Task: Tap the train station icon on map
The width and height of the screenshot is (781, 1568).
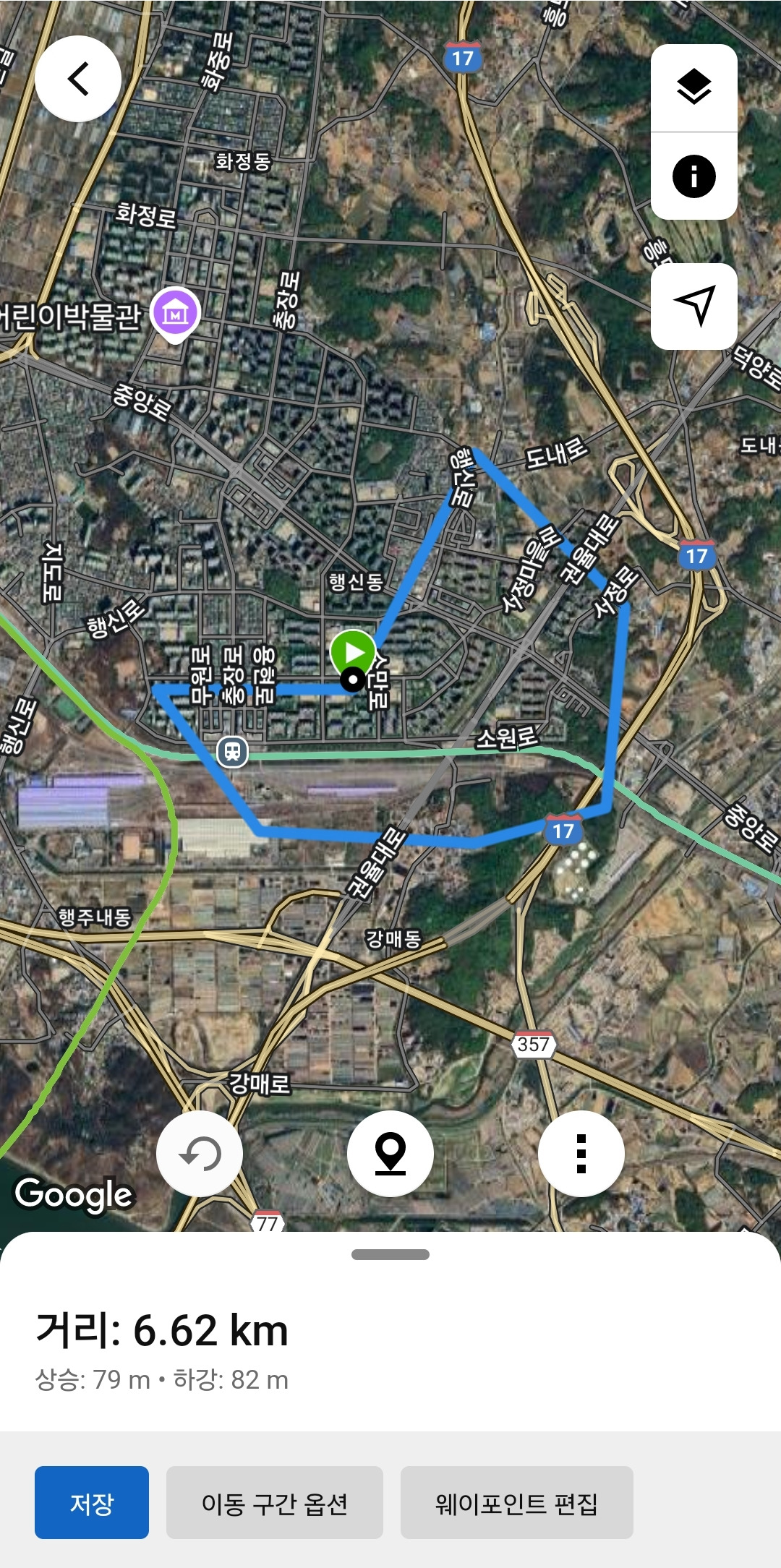Action: point(232,752)
